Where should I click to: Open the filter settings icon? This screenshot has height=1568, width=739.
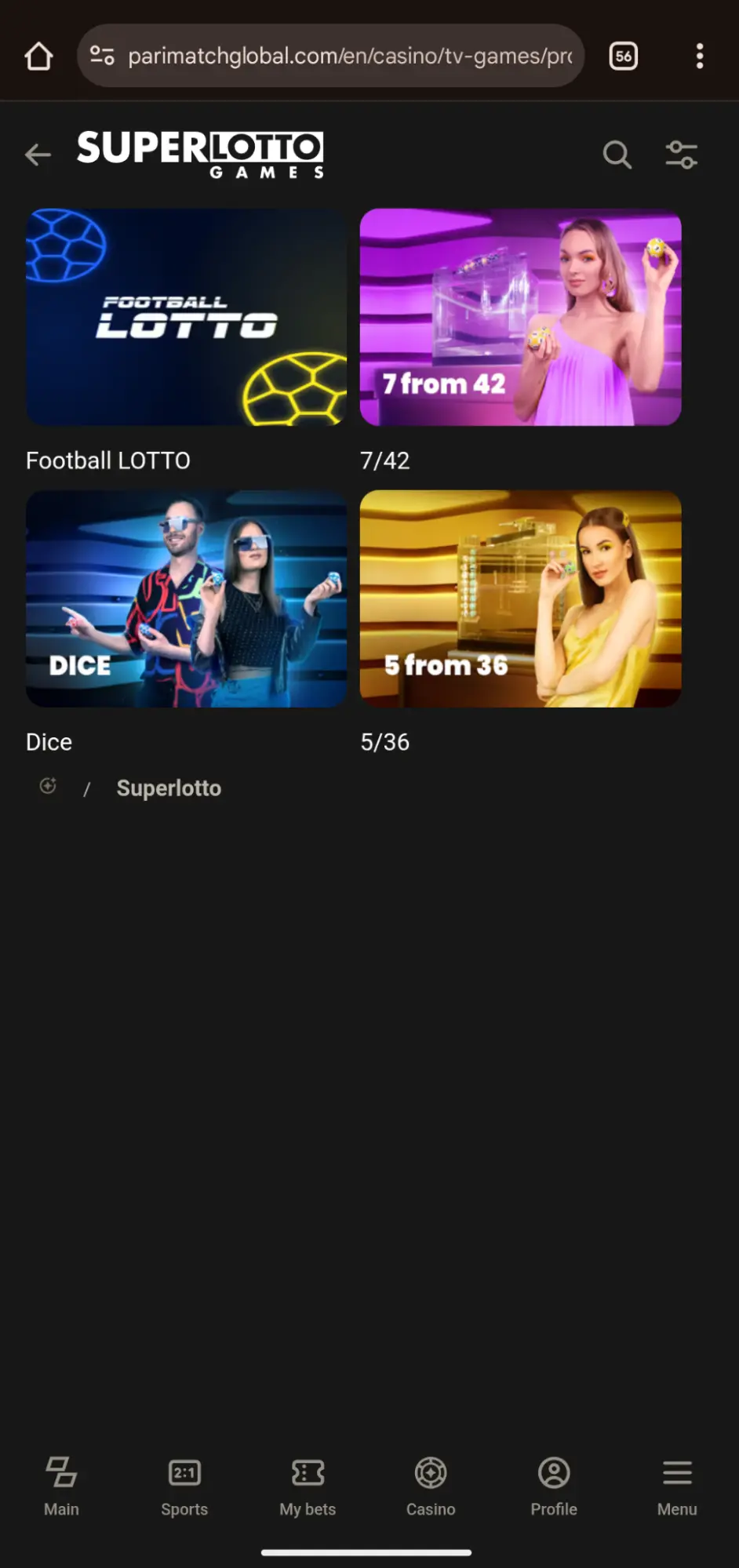[x=681, y=155]
